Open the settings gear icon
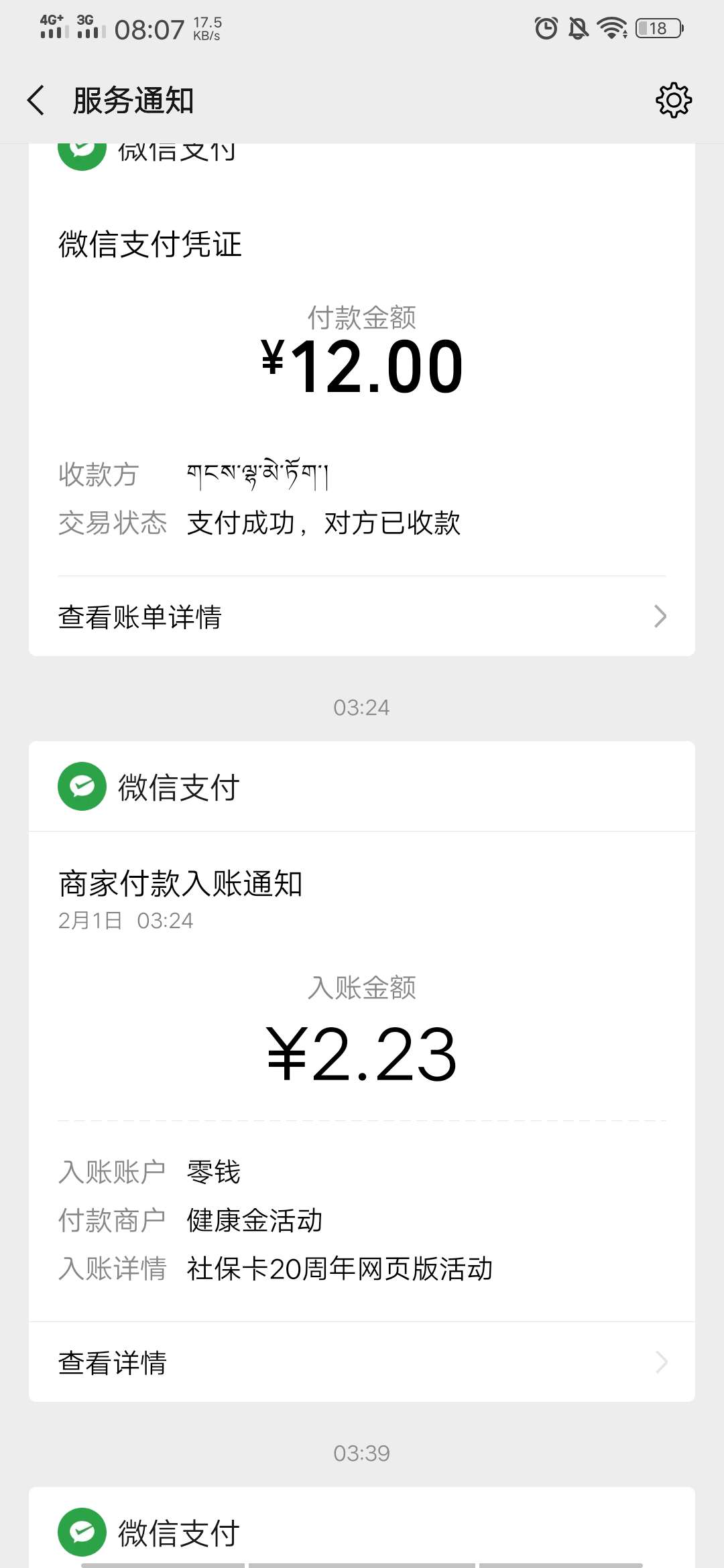Viewport: 724px width, 1568px height. tap(673, 101)
